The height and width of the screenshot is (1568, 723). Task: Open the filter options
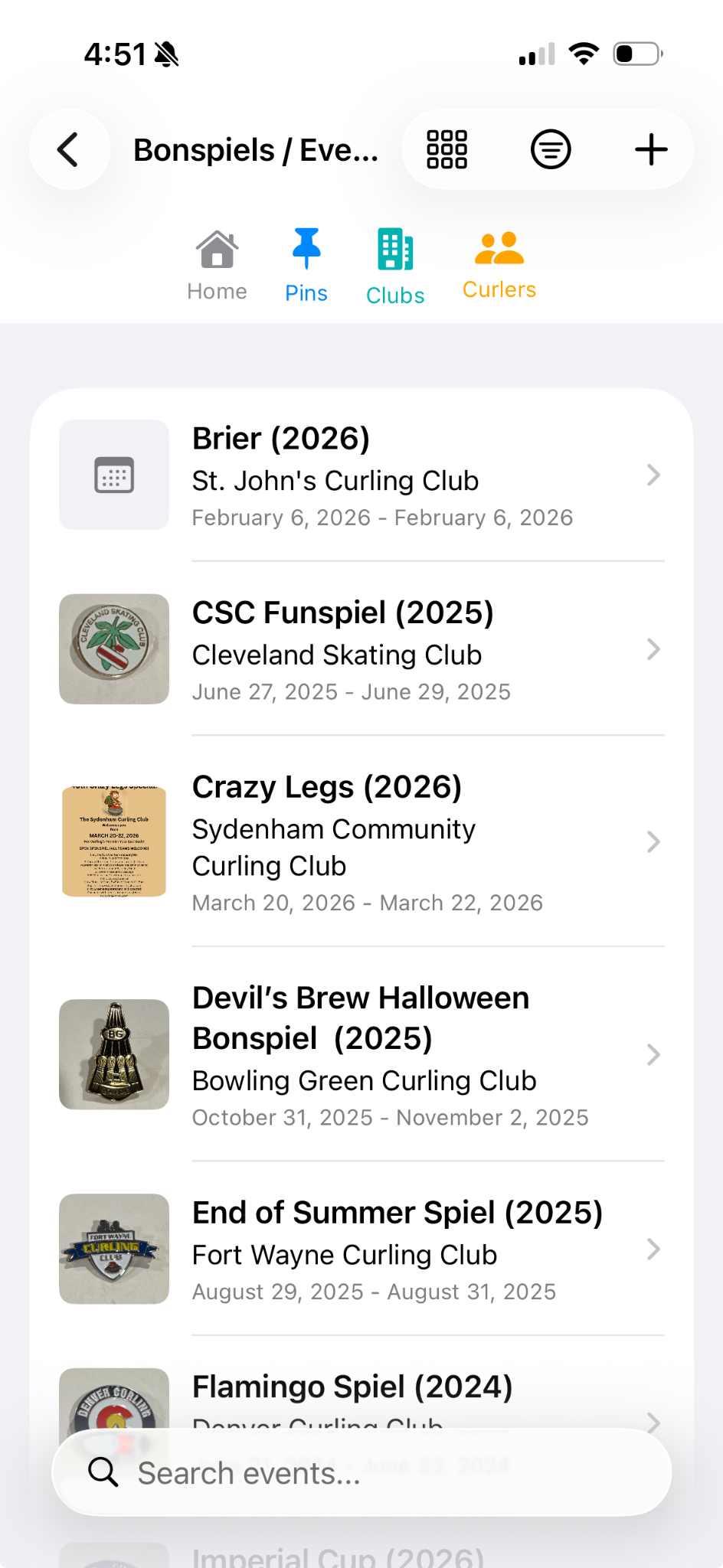tap(550, 149)
